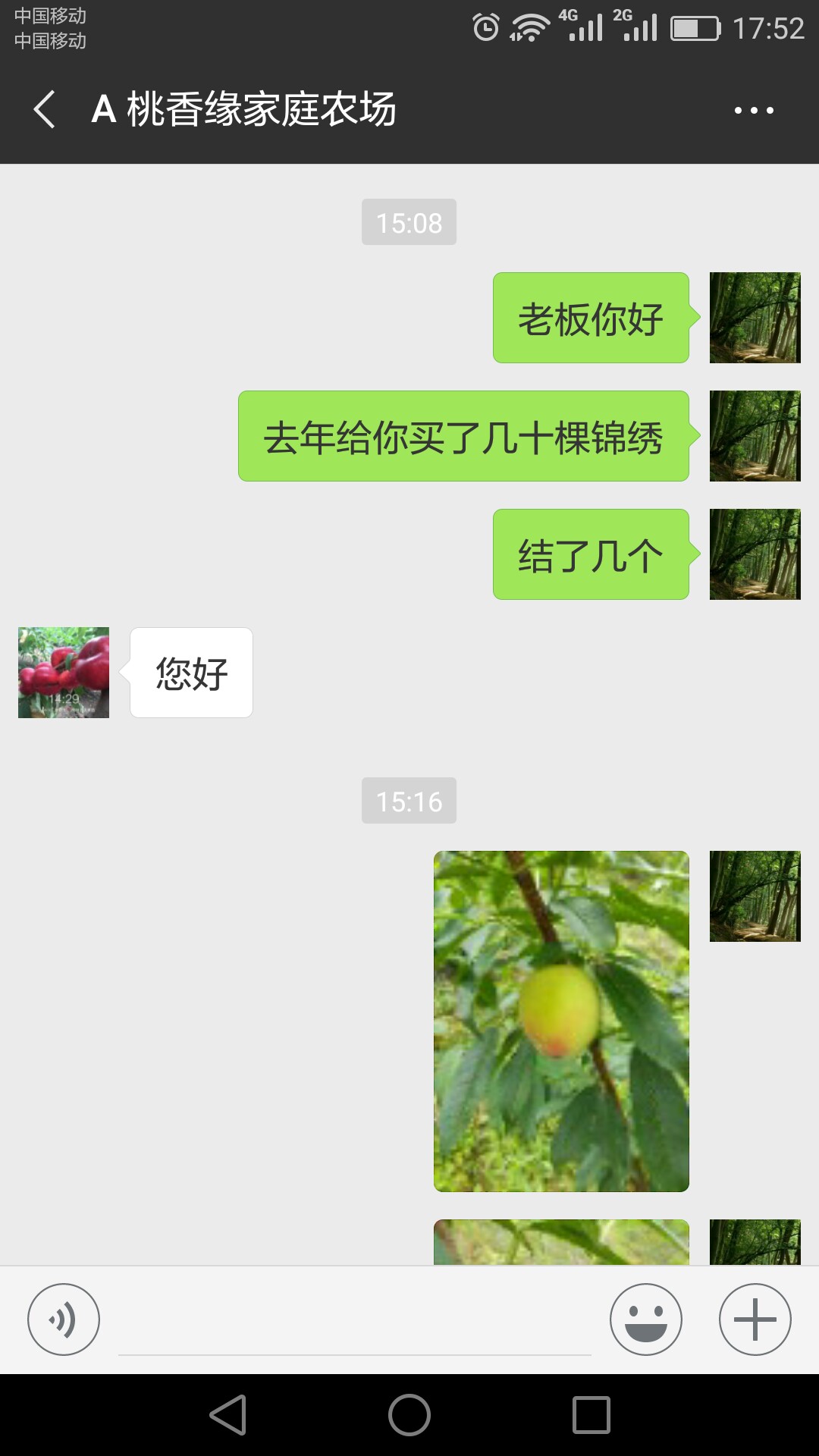
Task: Open the three-dot chat options menu
Action: (x=754, y=111)
